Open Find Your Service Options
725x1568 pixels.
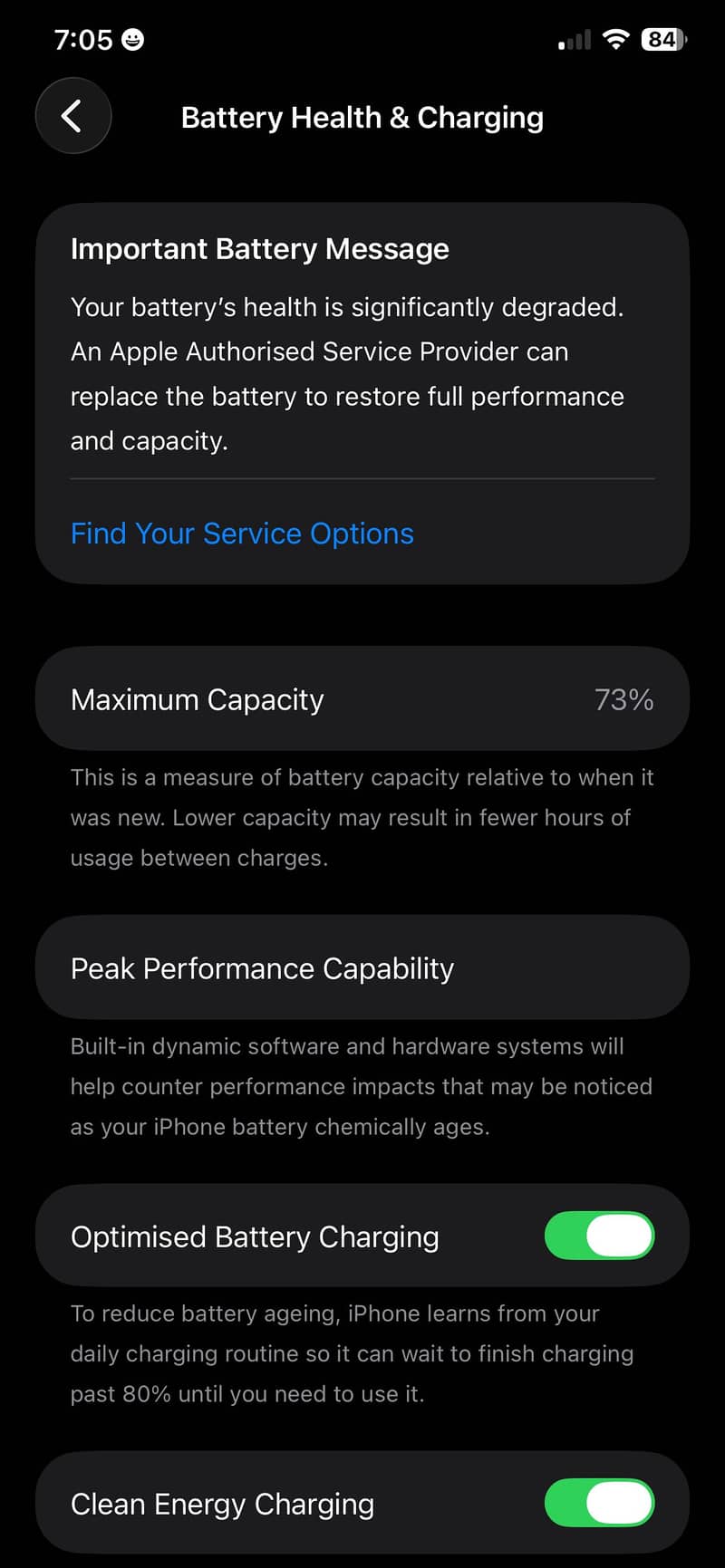tap(241, 534)
